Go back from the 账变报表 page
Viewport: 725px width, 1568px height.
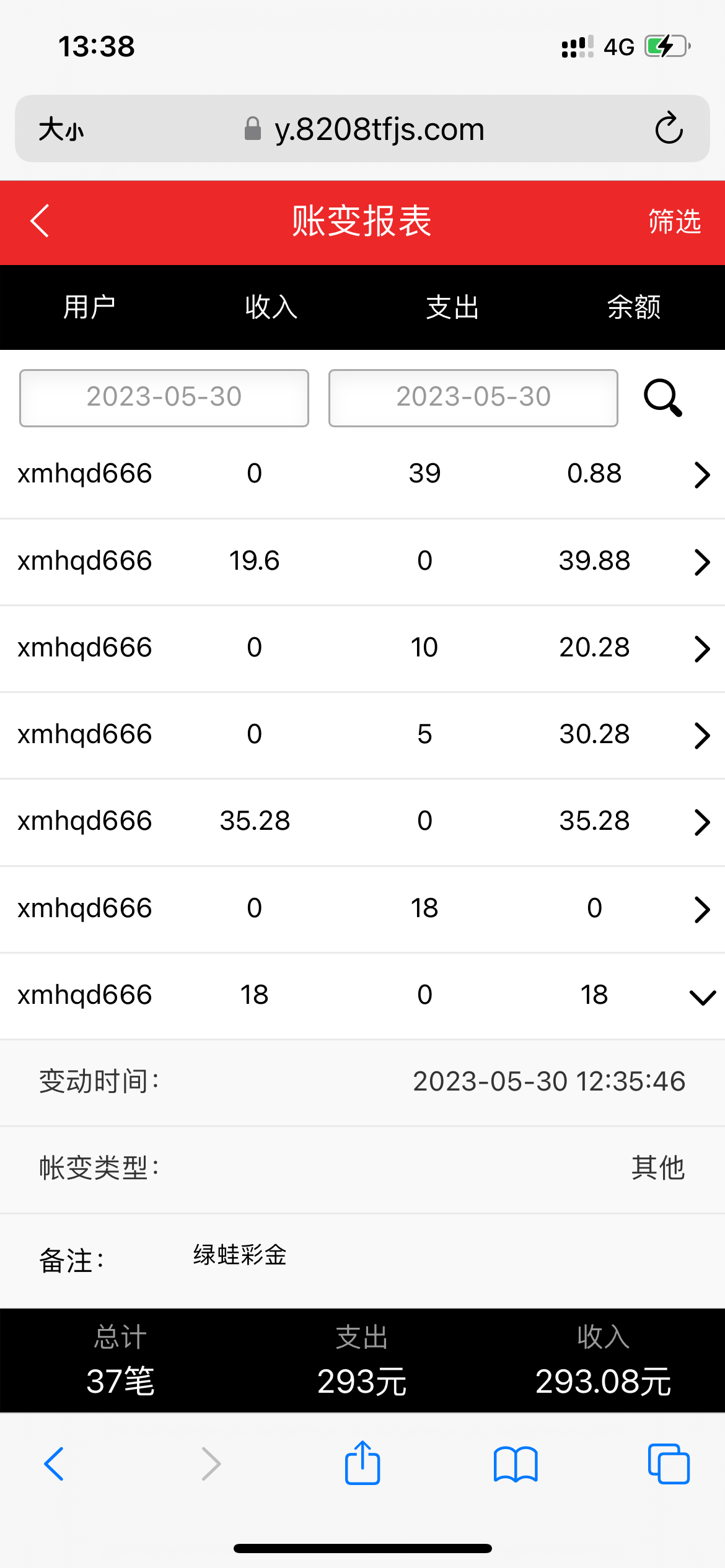tap(40, 221)
